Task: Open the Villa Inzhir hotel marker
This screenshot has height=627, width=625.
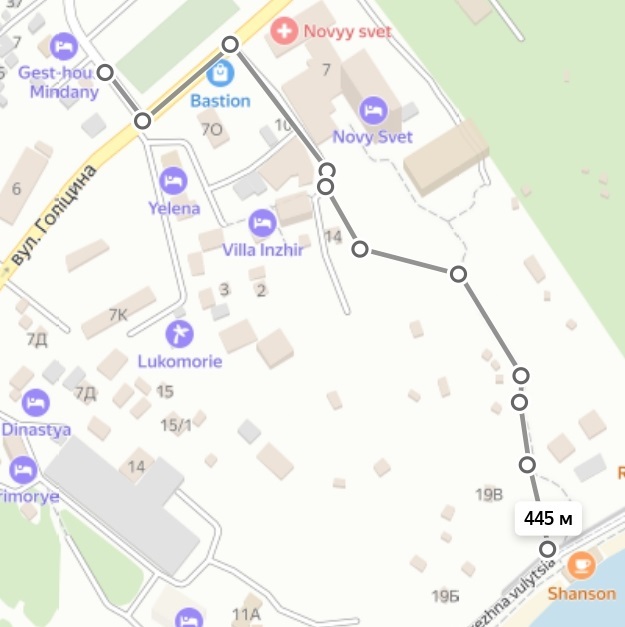Action: (262, 222)
